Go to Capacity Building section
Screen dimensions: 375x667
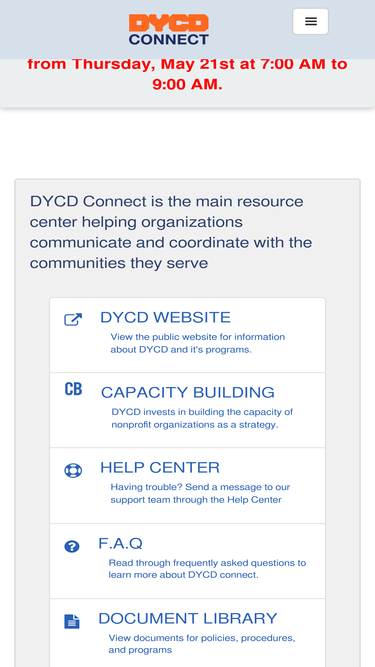tap(188, 410)
